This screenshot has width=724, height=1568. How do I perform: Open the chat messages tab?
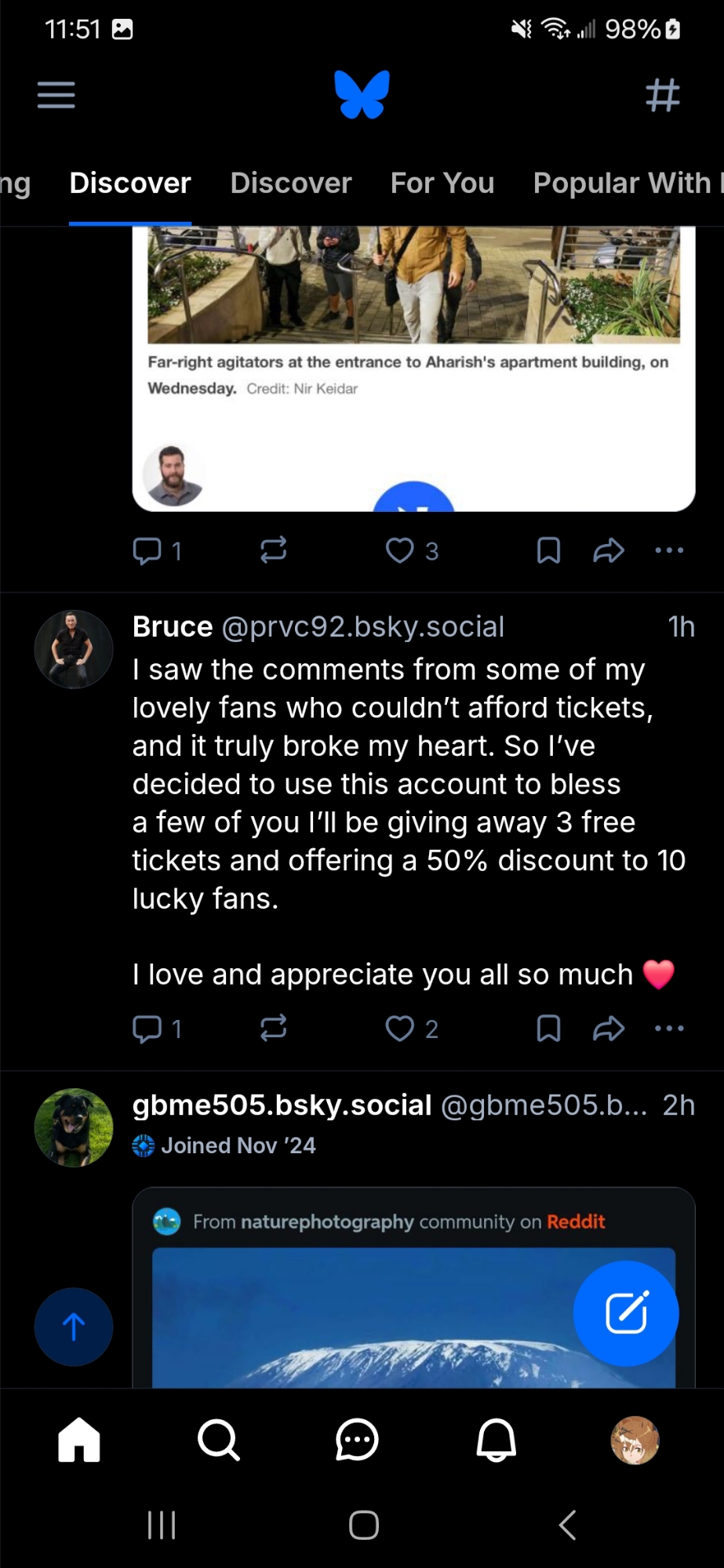pos(357,1440)
